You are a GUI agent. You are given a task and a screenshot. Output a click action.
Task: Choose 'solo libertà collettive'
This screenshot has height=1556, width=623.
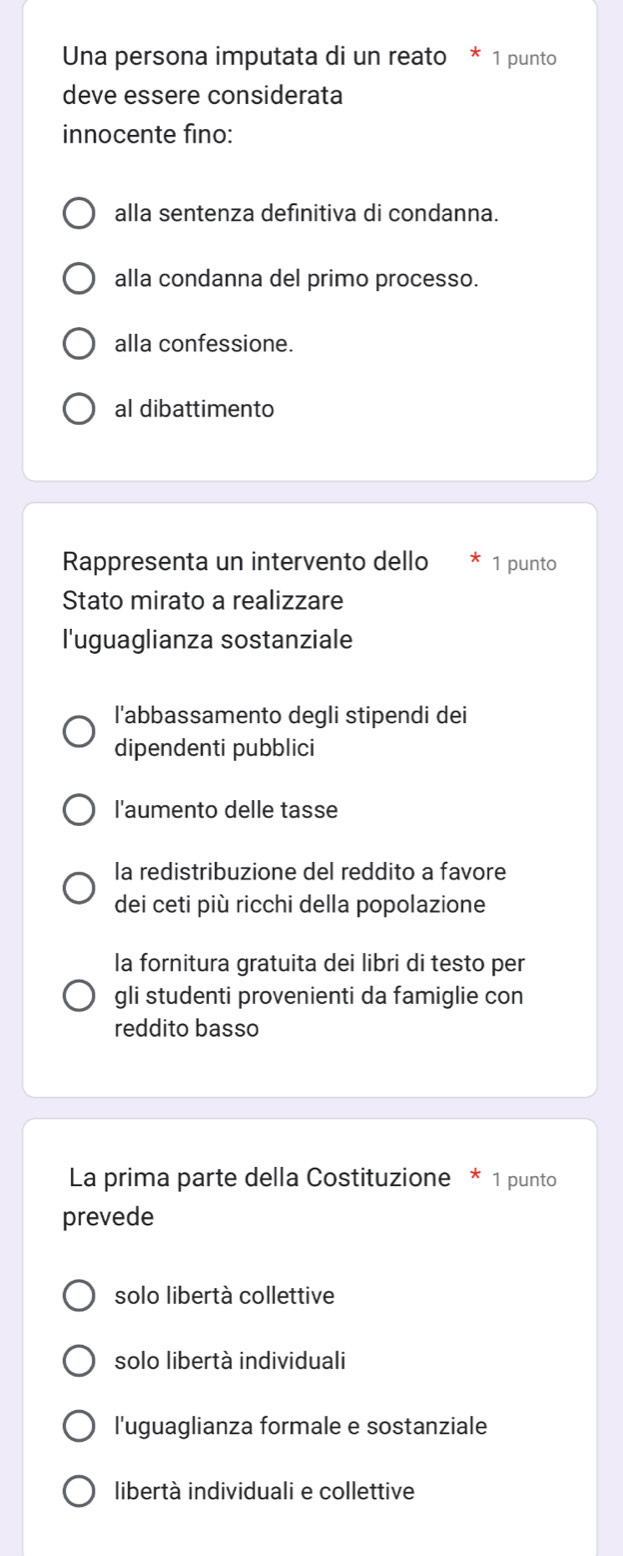click(79, 1297)
